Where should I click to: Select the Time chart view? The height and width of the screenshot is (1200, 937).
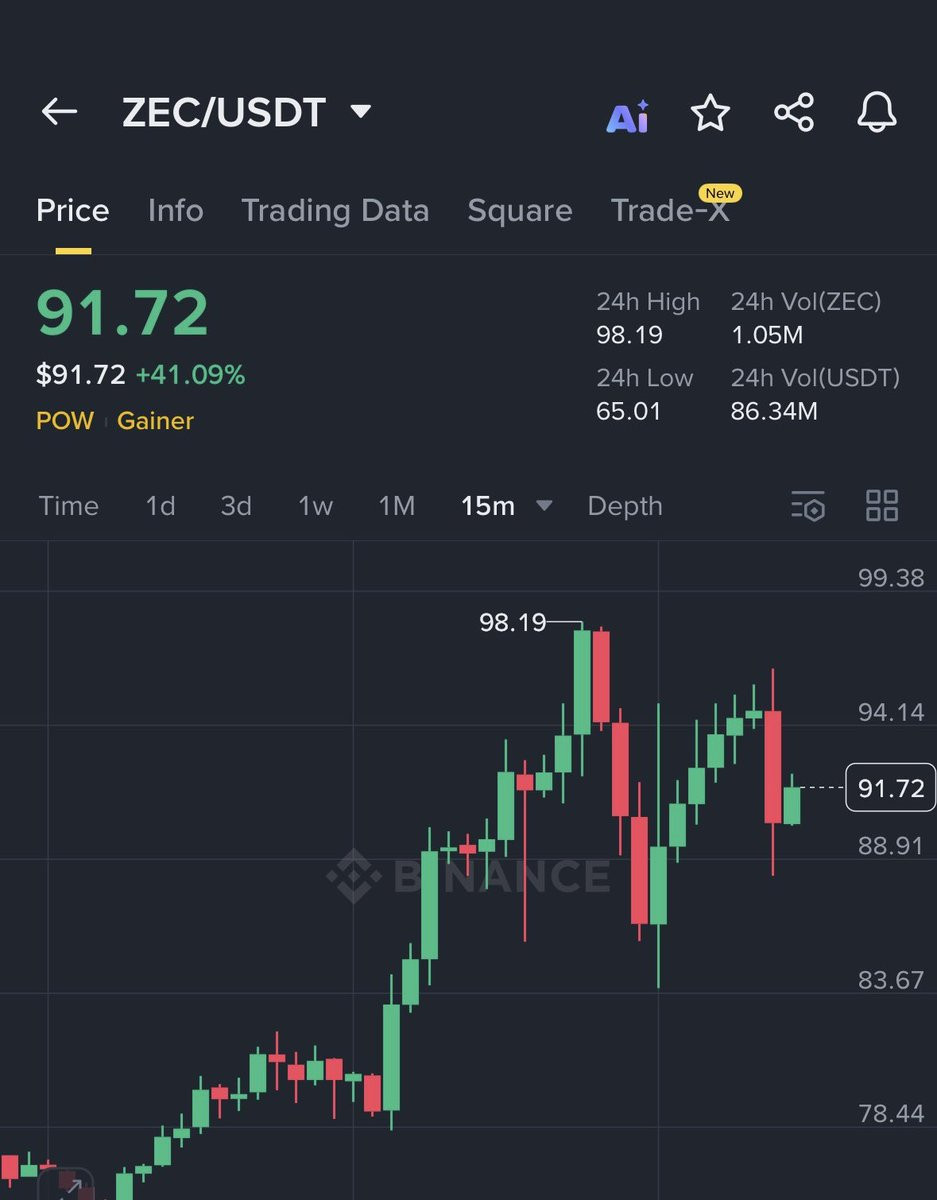coord(69,506)
